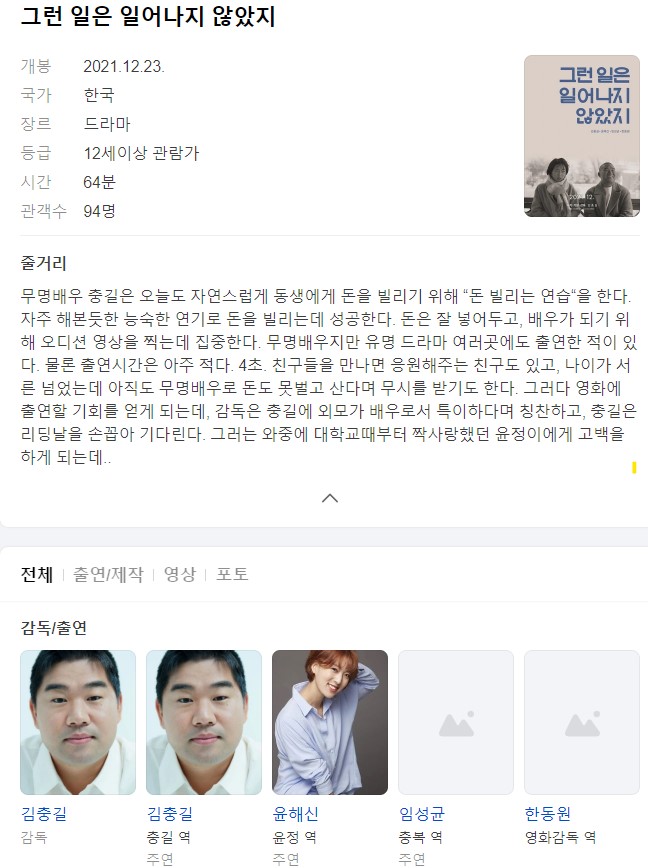Switch to the 포토 tab
Image resolution: width=648 pixels, height=868 pixels.
tap(232, 574)
